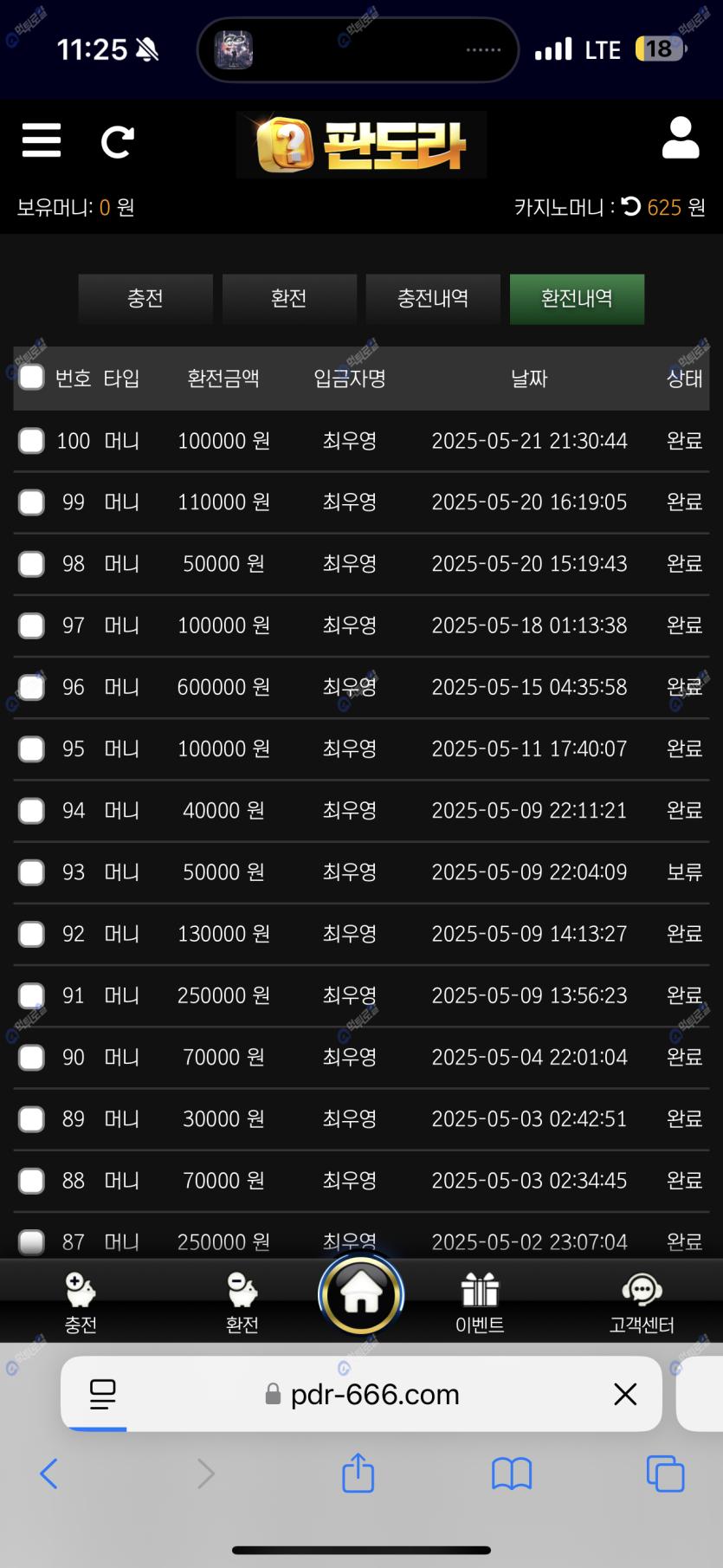Mark the checkbox for row 90
This screenshot has width=723, height=1568.
click(32, 1057)
